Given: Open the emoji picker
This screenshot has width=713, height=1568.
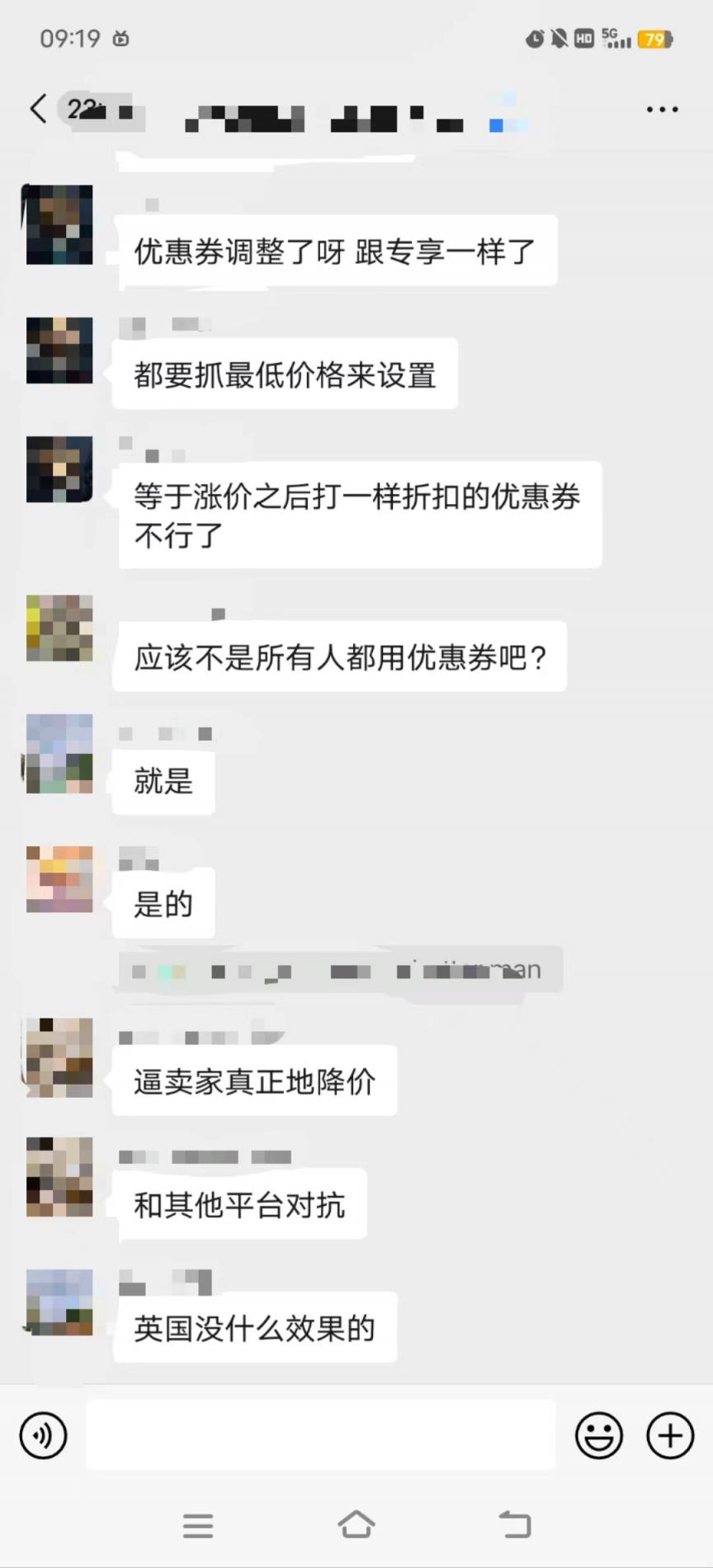Looking at the screenshot, I should (x=599, y=1436).
